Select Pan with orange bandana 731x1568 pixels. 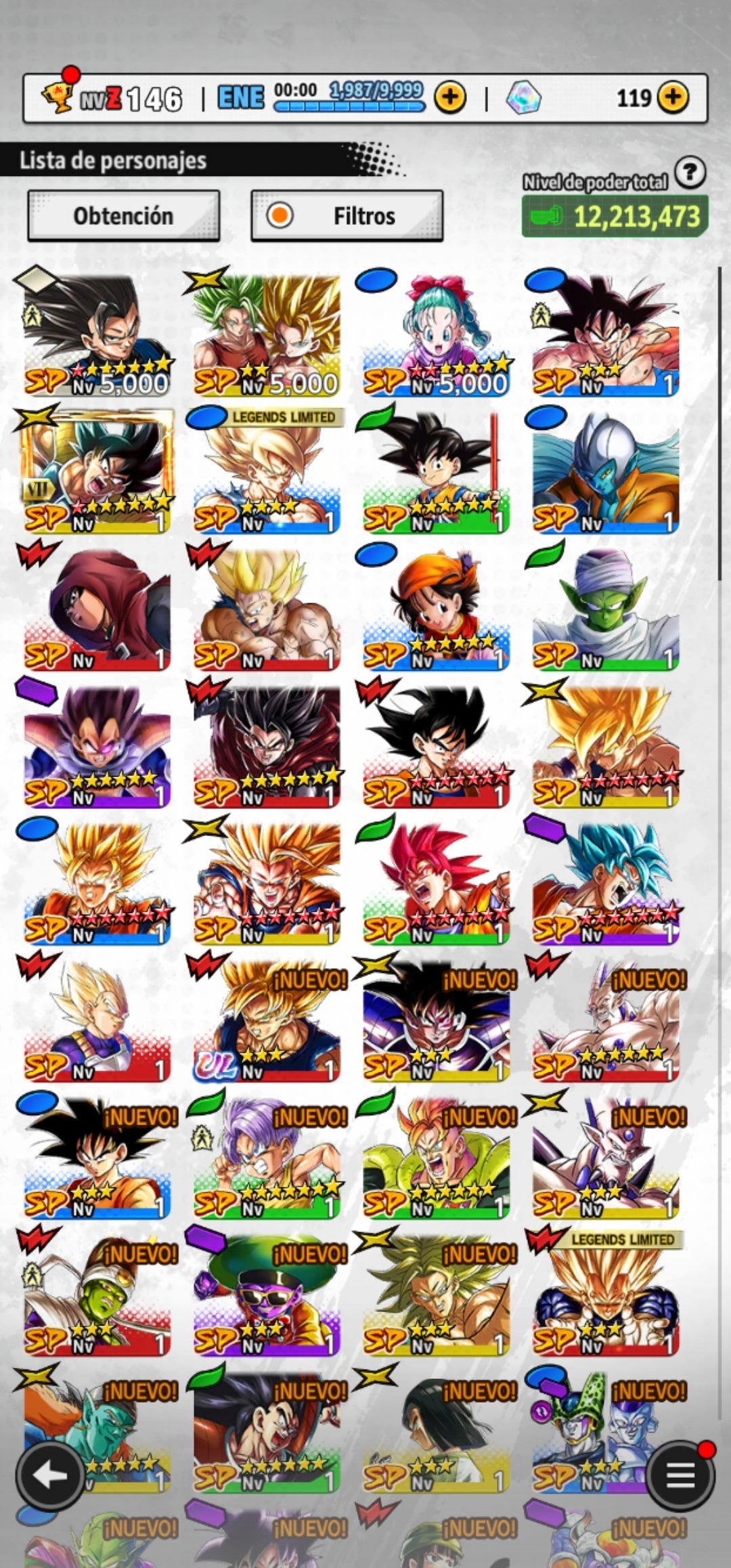[x=436, y=609]
